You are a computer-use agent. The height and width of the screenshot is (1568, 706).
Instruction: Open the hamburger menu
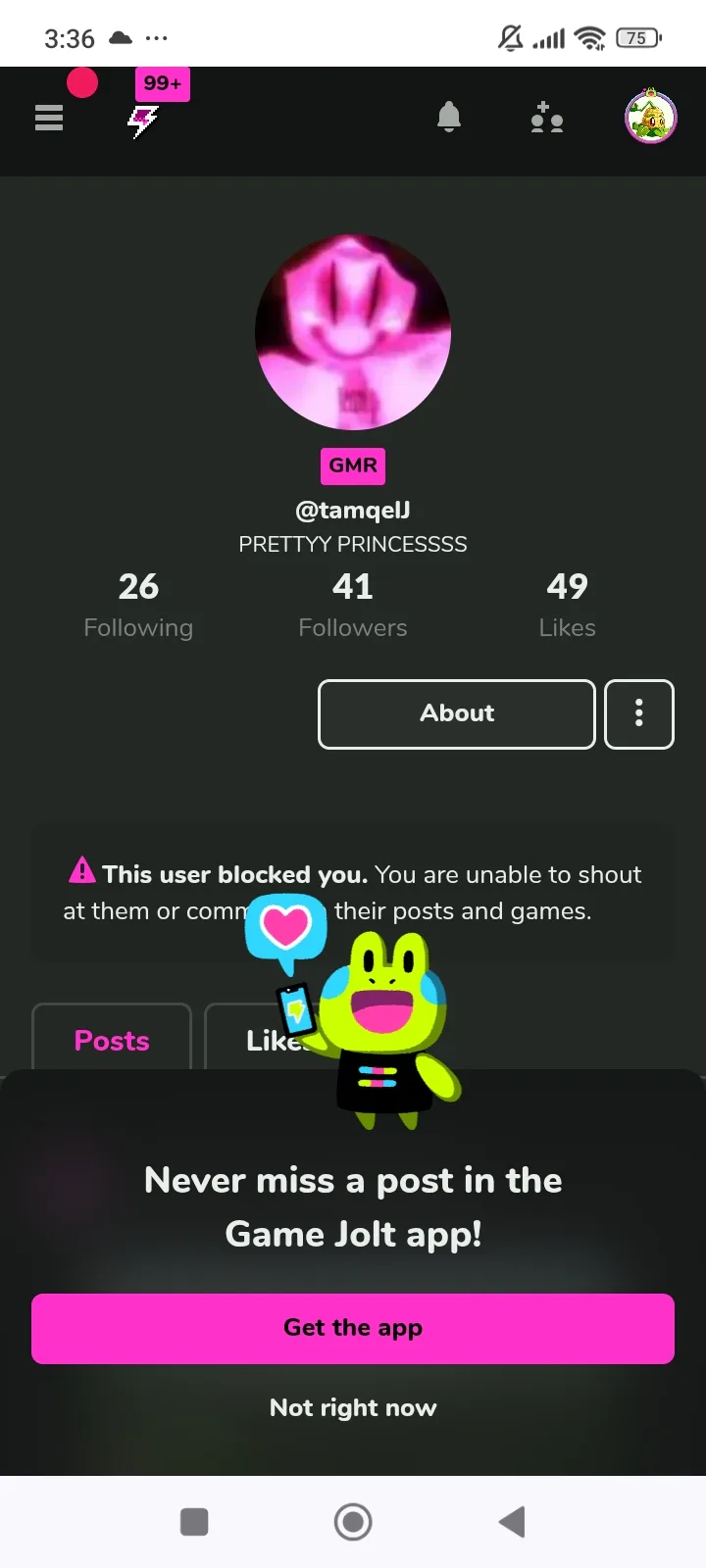pos(49,120)
